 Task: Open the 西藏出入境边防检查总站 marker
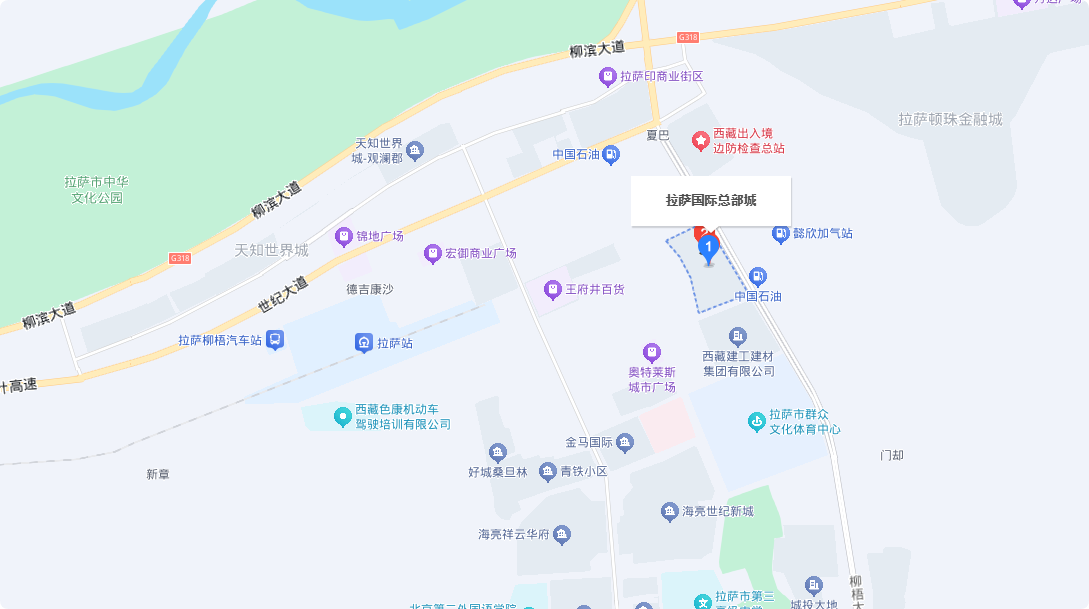click(x=701, y=140)
